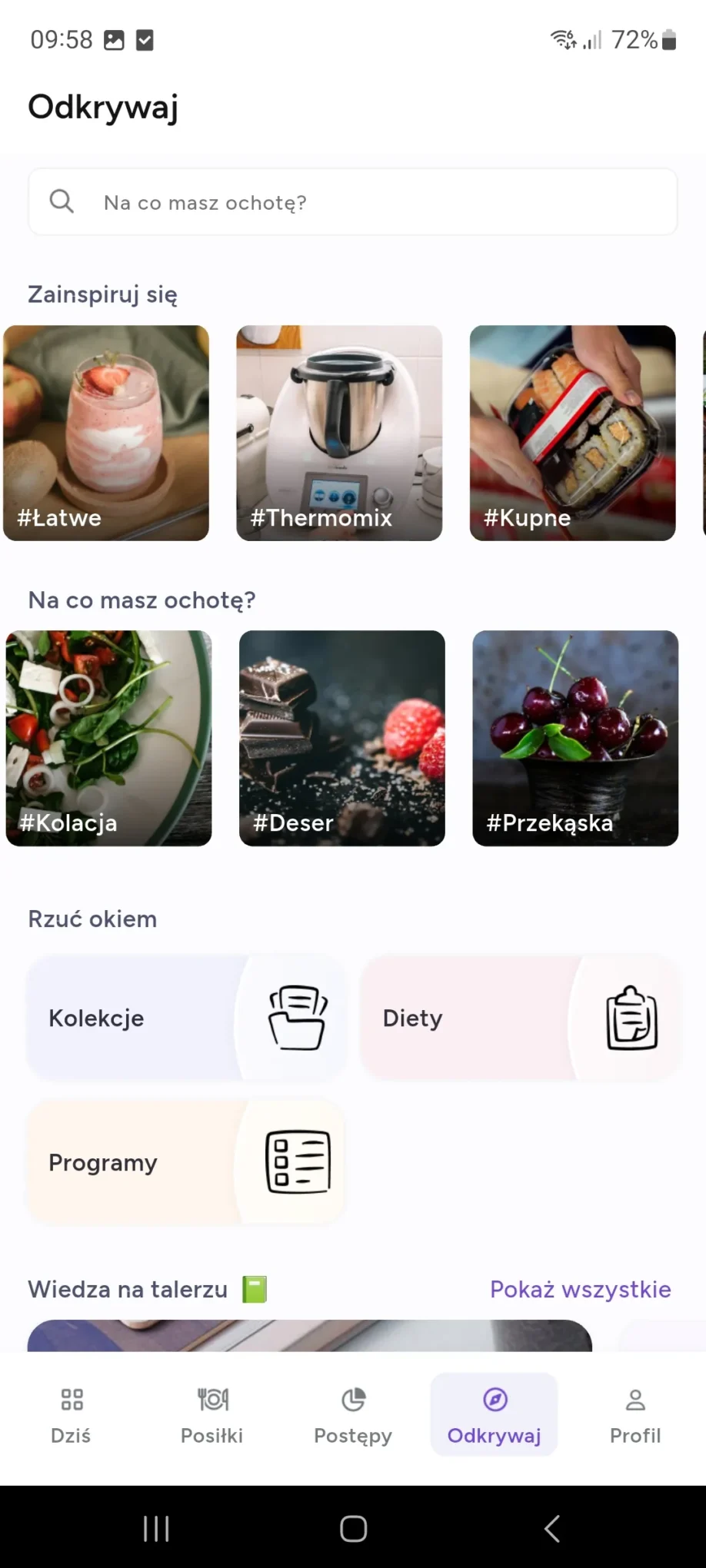Open the #Kupne sushi tile
Image resolution: width=706 pixels, height=1568 pixels.
click(x=572, y=432)
